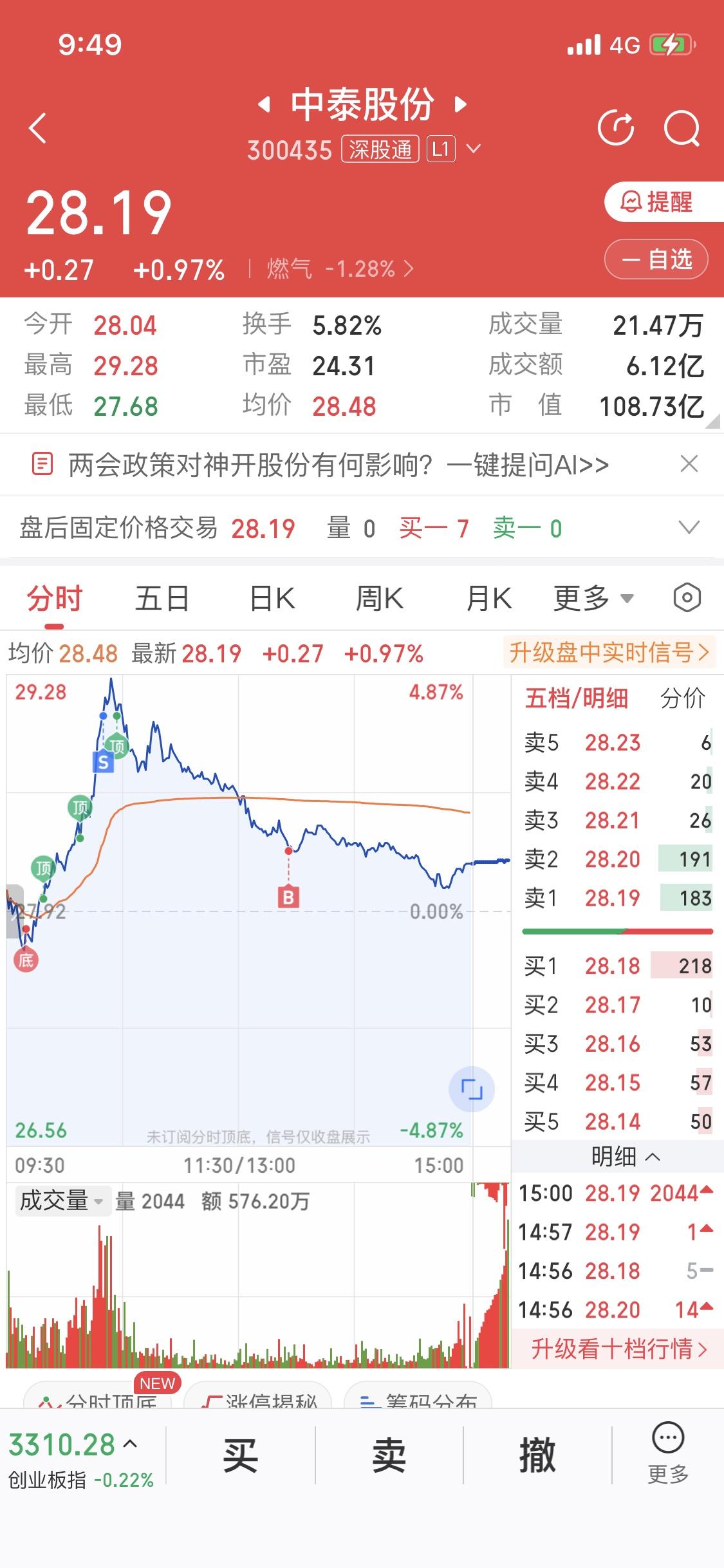Dismiss the AI news banner with the X
Screen dimensions: 724x1568
click(688, 465)
